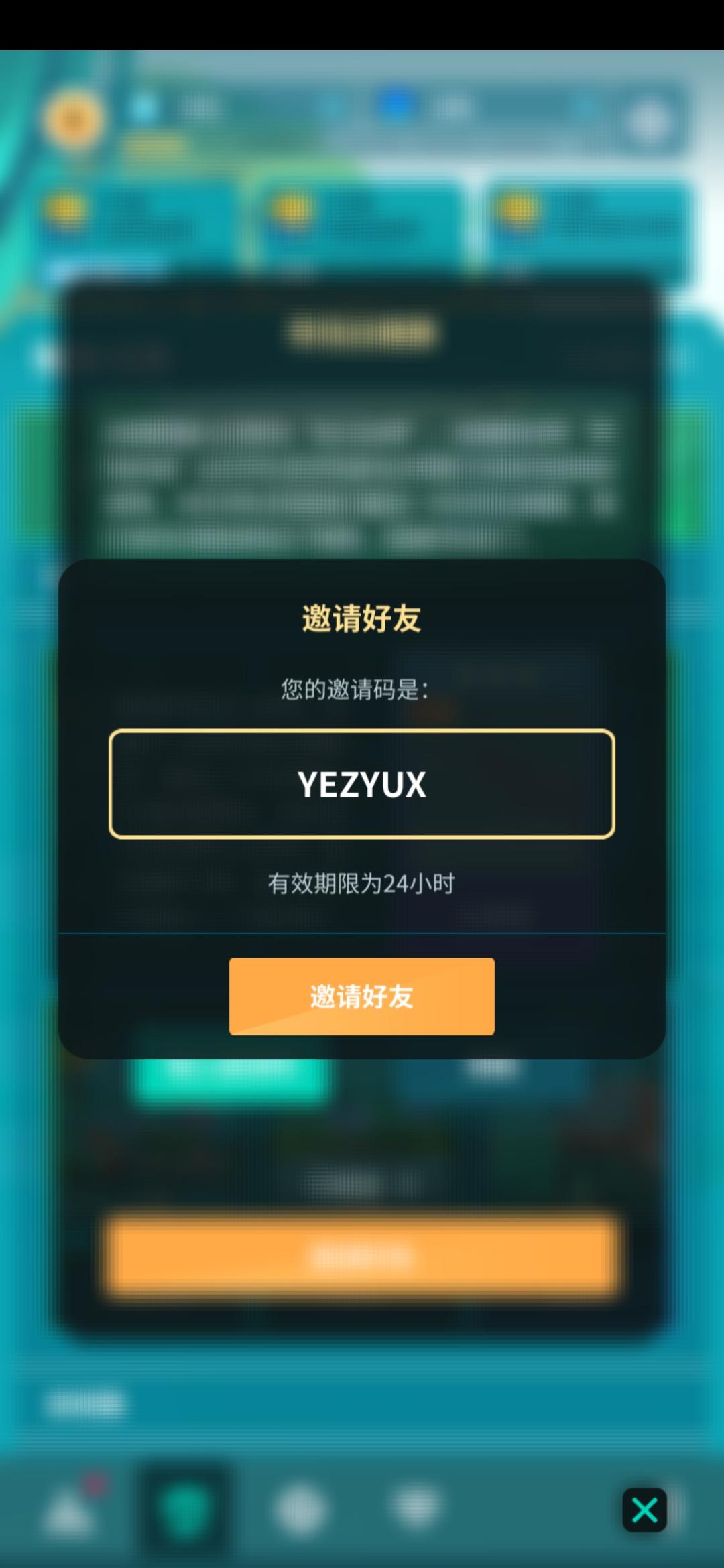
Task: Tap the coin icon on the left reward card
Action: pos(64,208)
